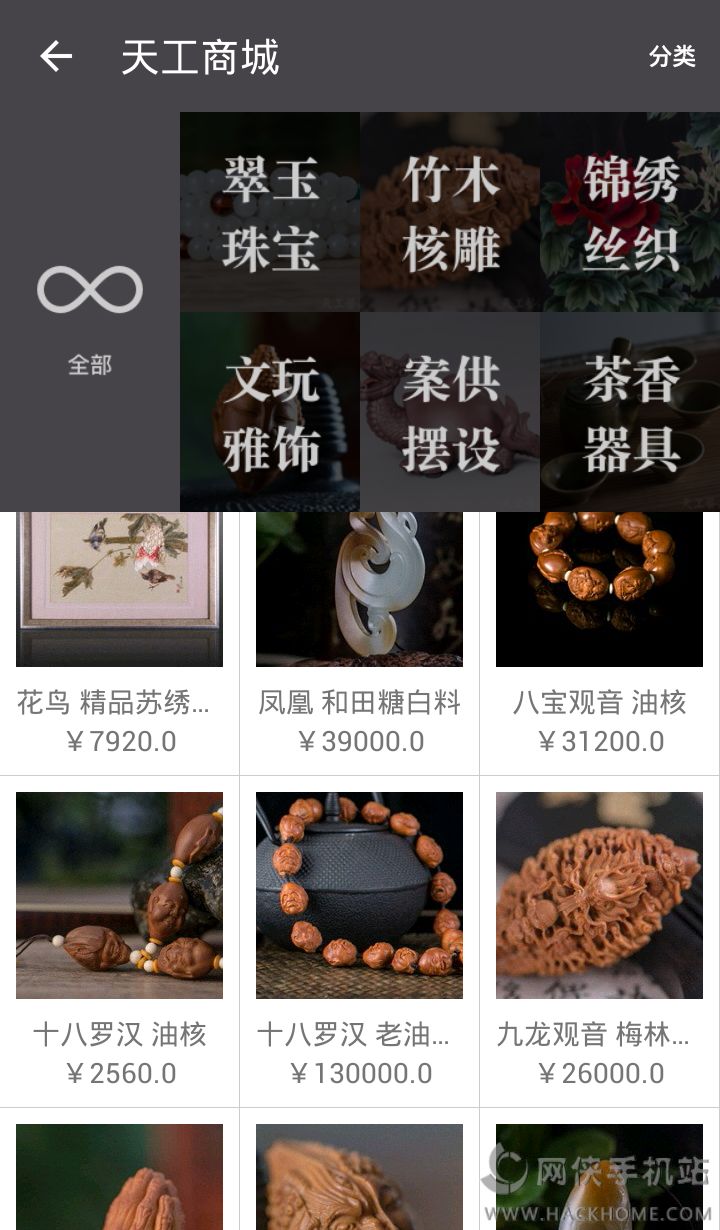Open the 茶香器具 category tile

630,412
